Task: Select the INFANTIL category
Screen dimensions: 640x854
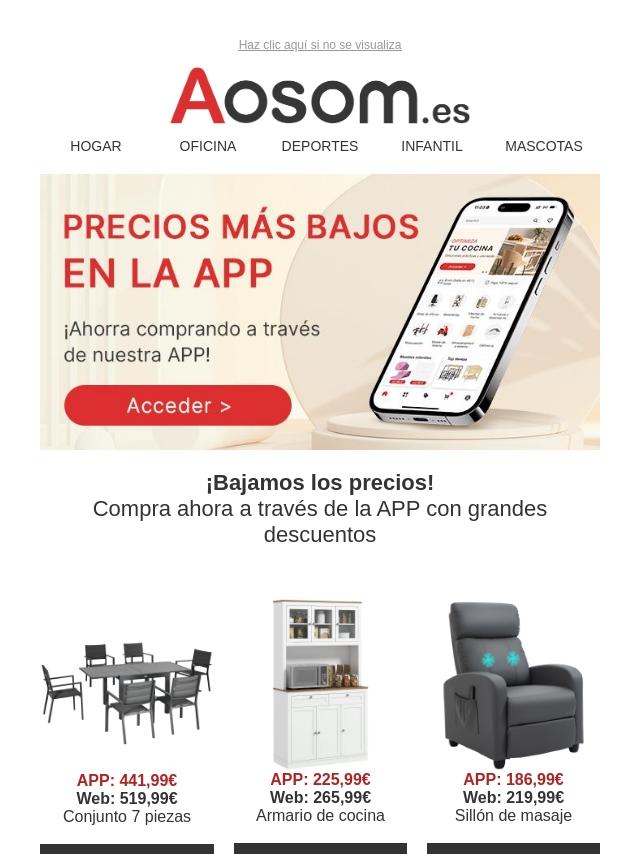Action: click(432, 146)
